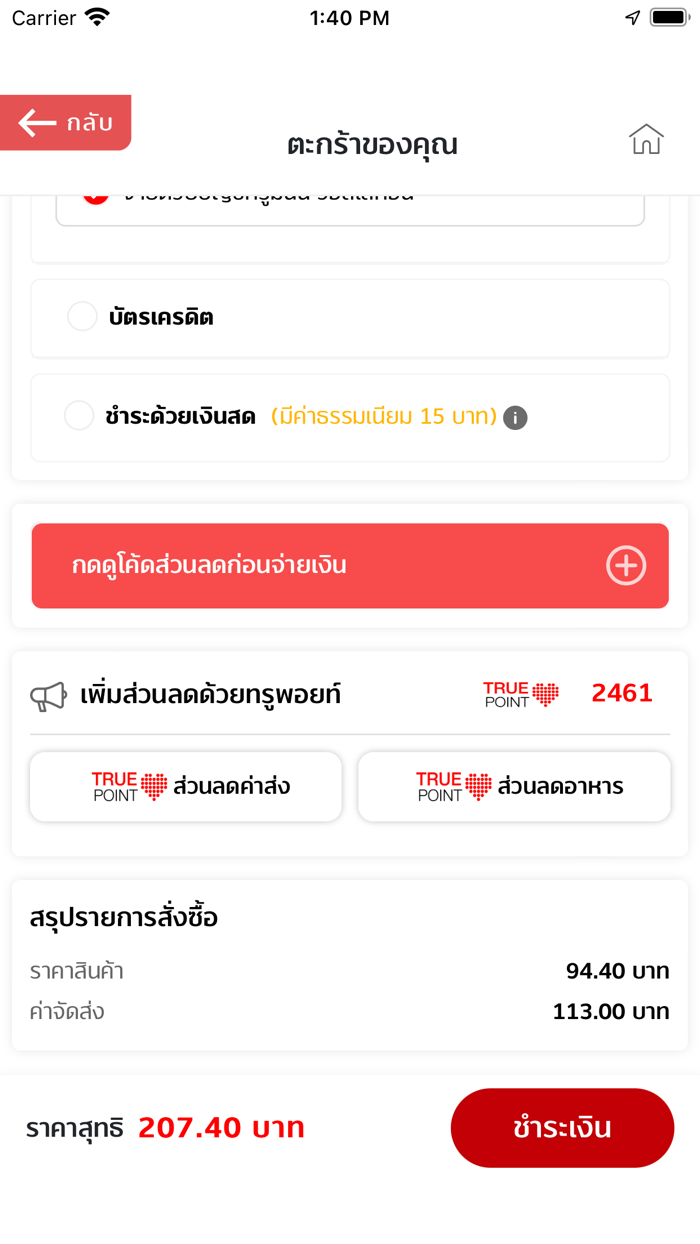Choose TruePoint ส่วนลดค่าส่ง delivery discount
This screenshot has width=700, height=1244.
point(186,787)
